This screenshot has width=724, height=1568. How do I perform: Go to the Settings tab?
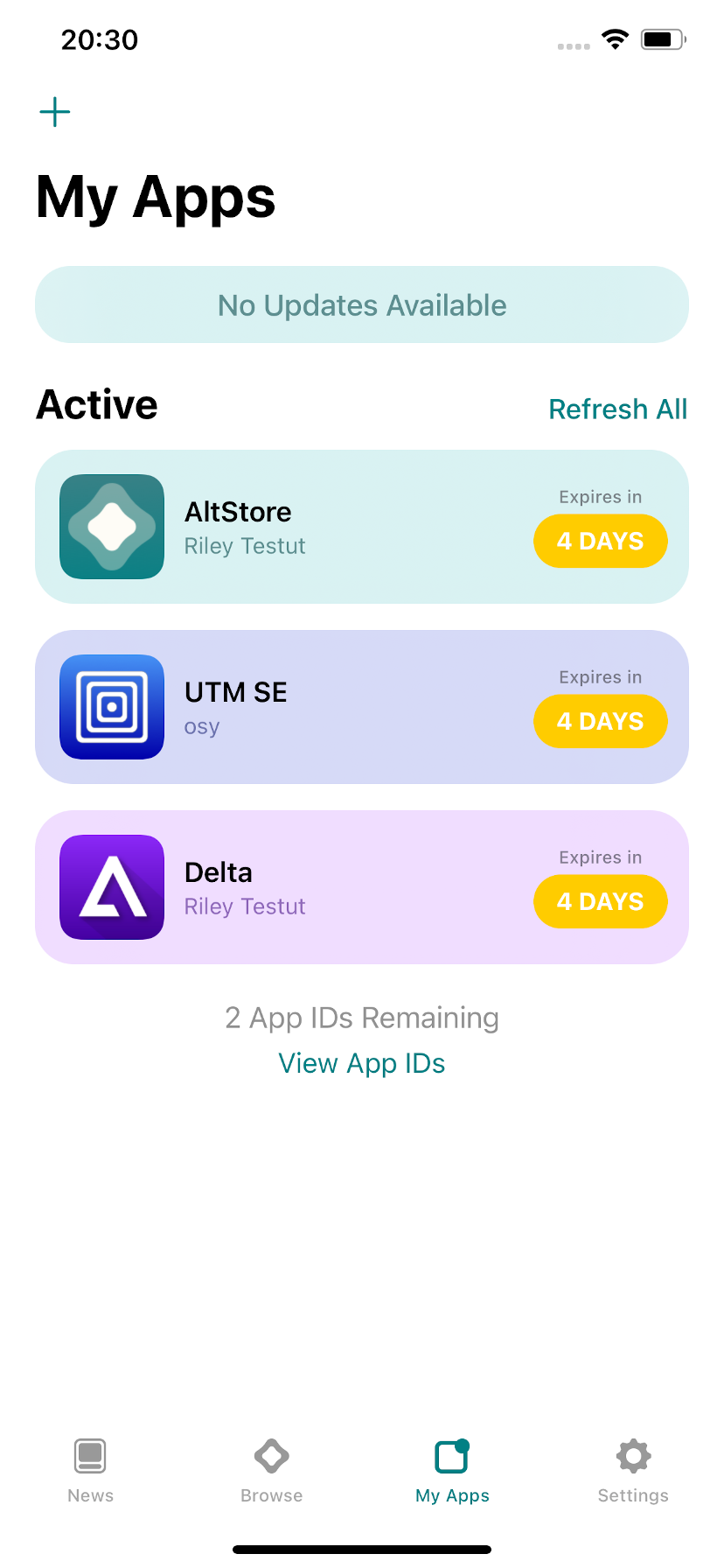click(633, 1471)
